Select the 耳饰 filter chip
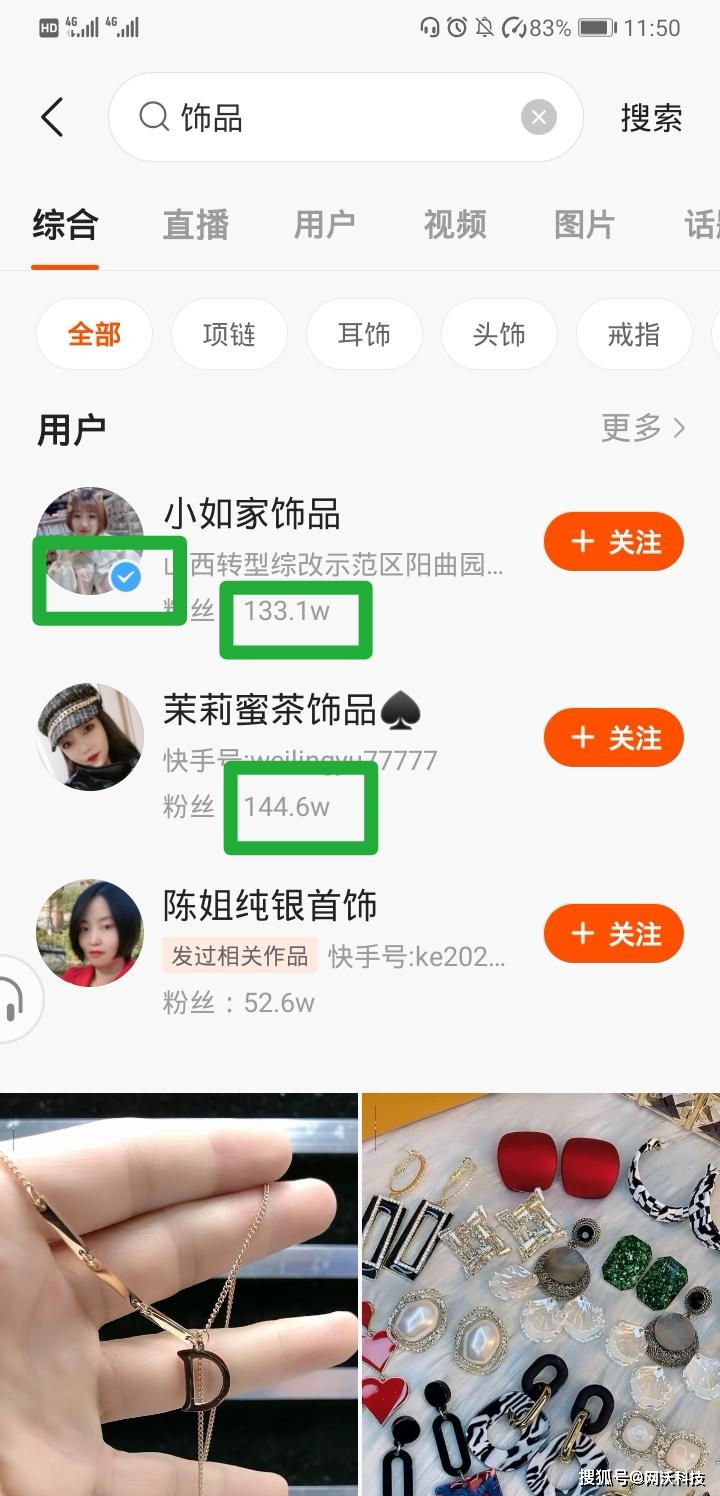 (x=364, y=334)
